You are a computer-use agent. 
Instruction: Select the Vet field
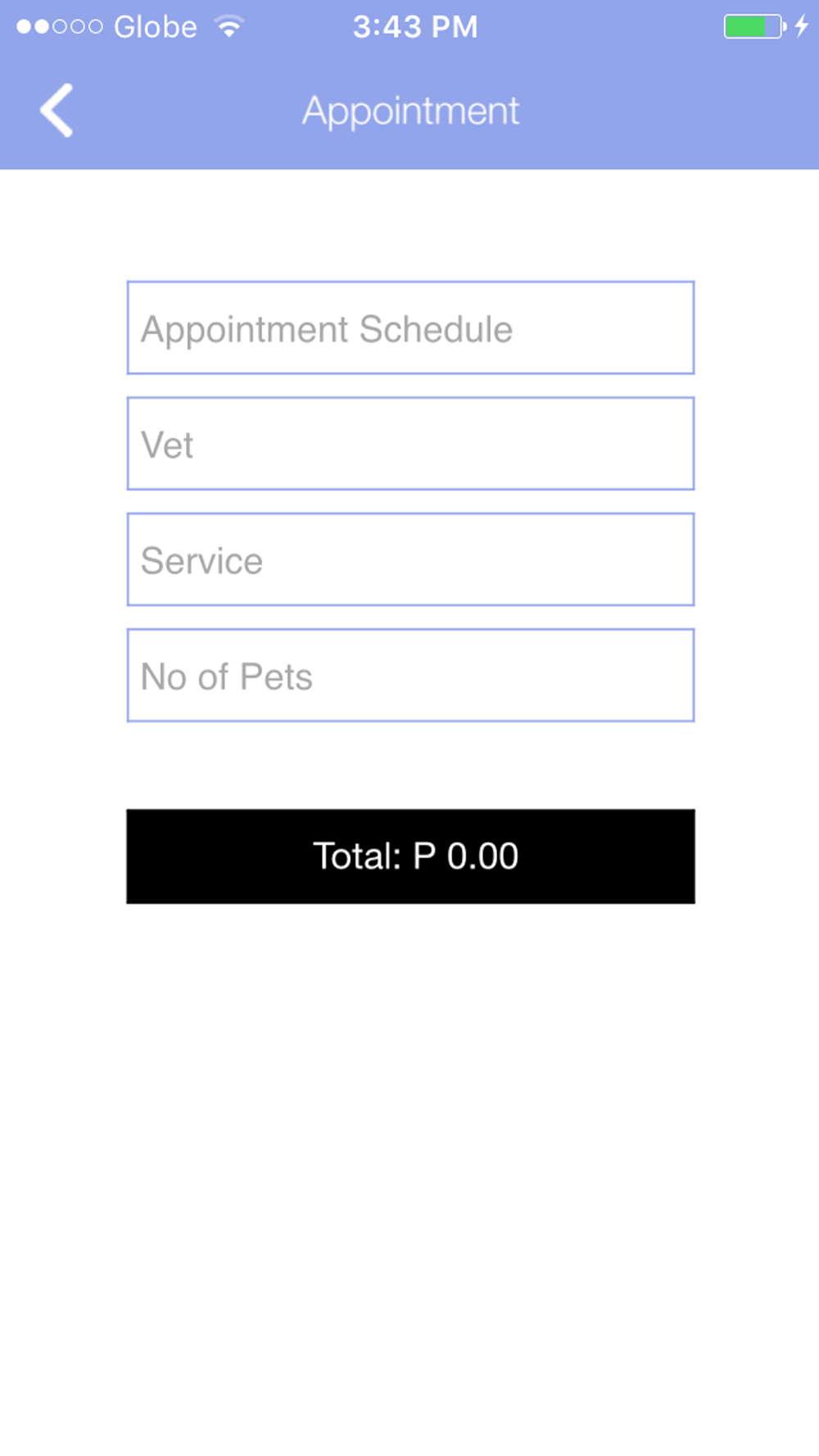[410, 444]
